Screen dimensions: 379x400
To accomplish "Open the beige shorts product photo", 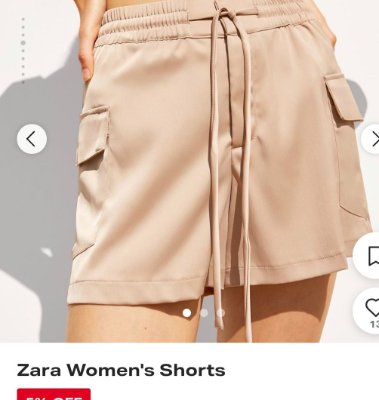I will [189, 171].
